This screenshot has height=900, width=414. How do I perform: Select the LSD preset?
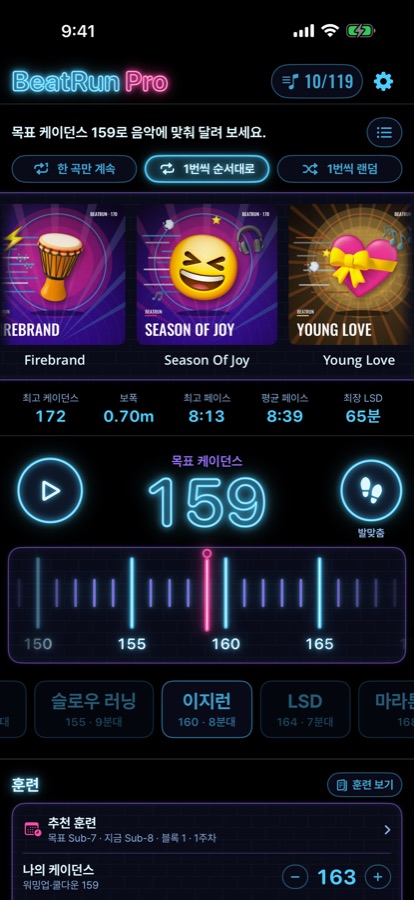[x=305, y=709]
